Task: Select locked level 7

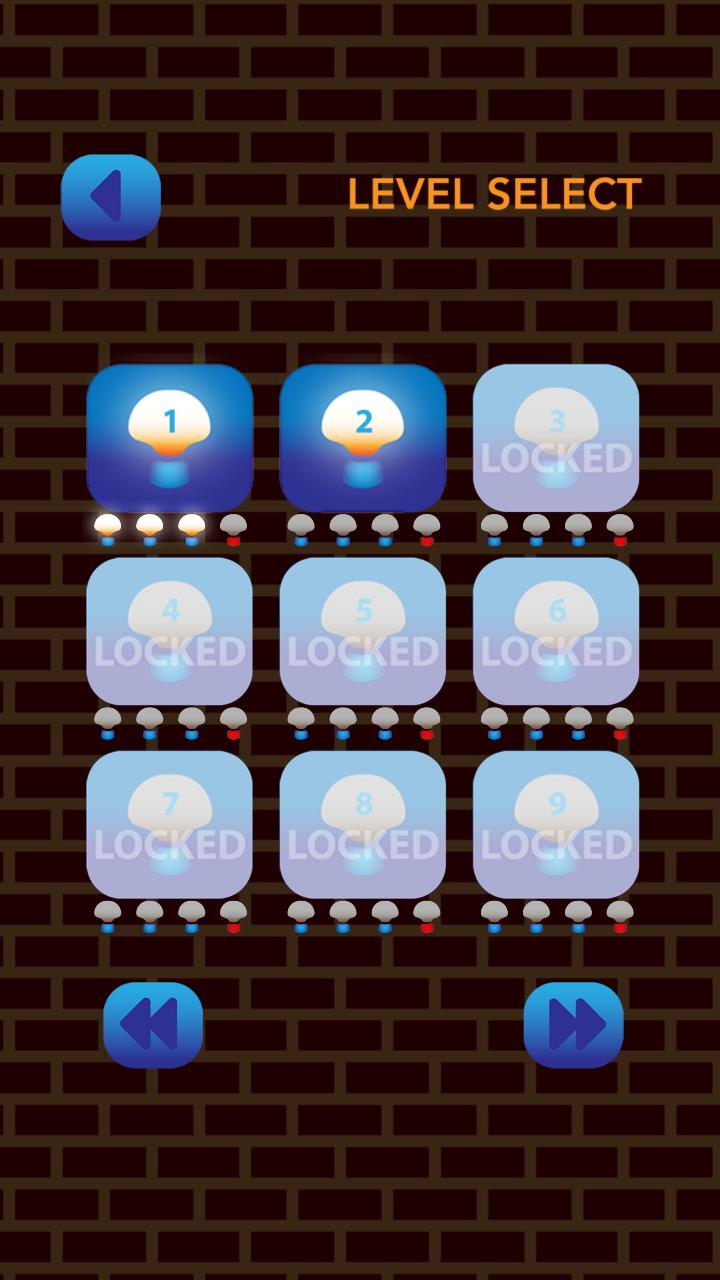Action: [x=170, y=824]
